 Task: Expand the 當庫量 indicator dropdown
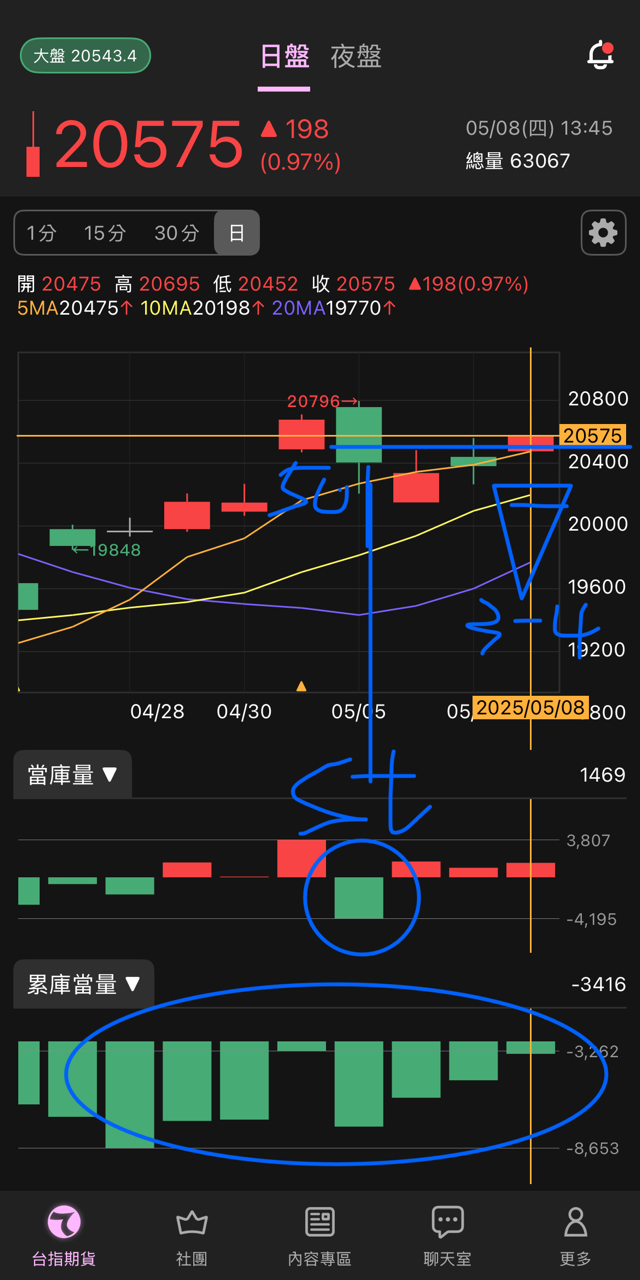click(x=73, y=775)
